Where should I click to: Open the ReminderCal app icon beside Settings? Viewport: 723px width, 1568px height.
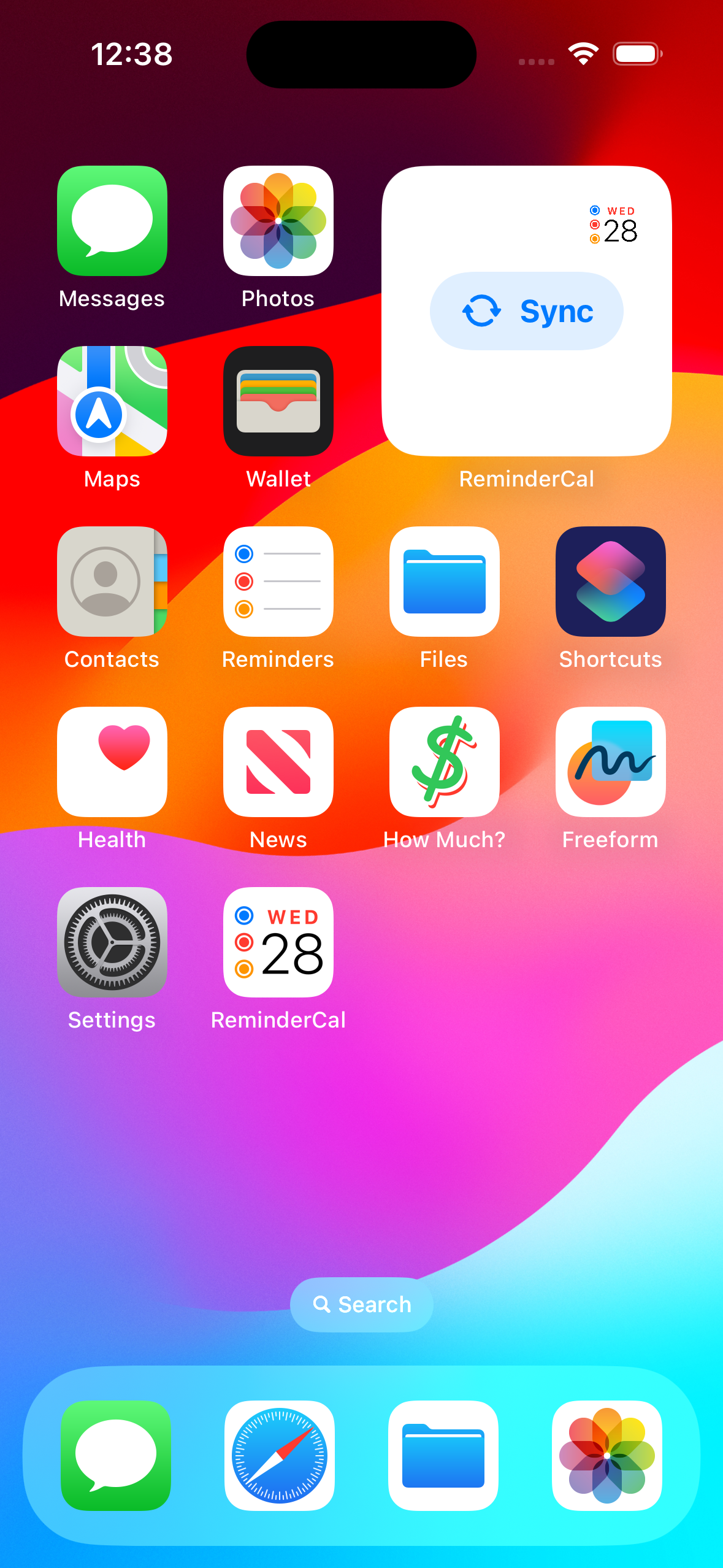pos(278,942)
